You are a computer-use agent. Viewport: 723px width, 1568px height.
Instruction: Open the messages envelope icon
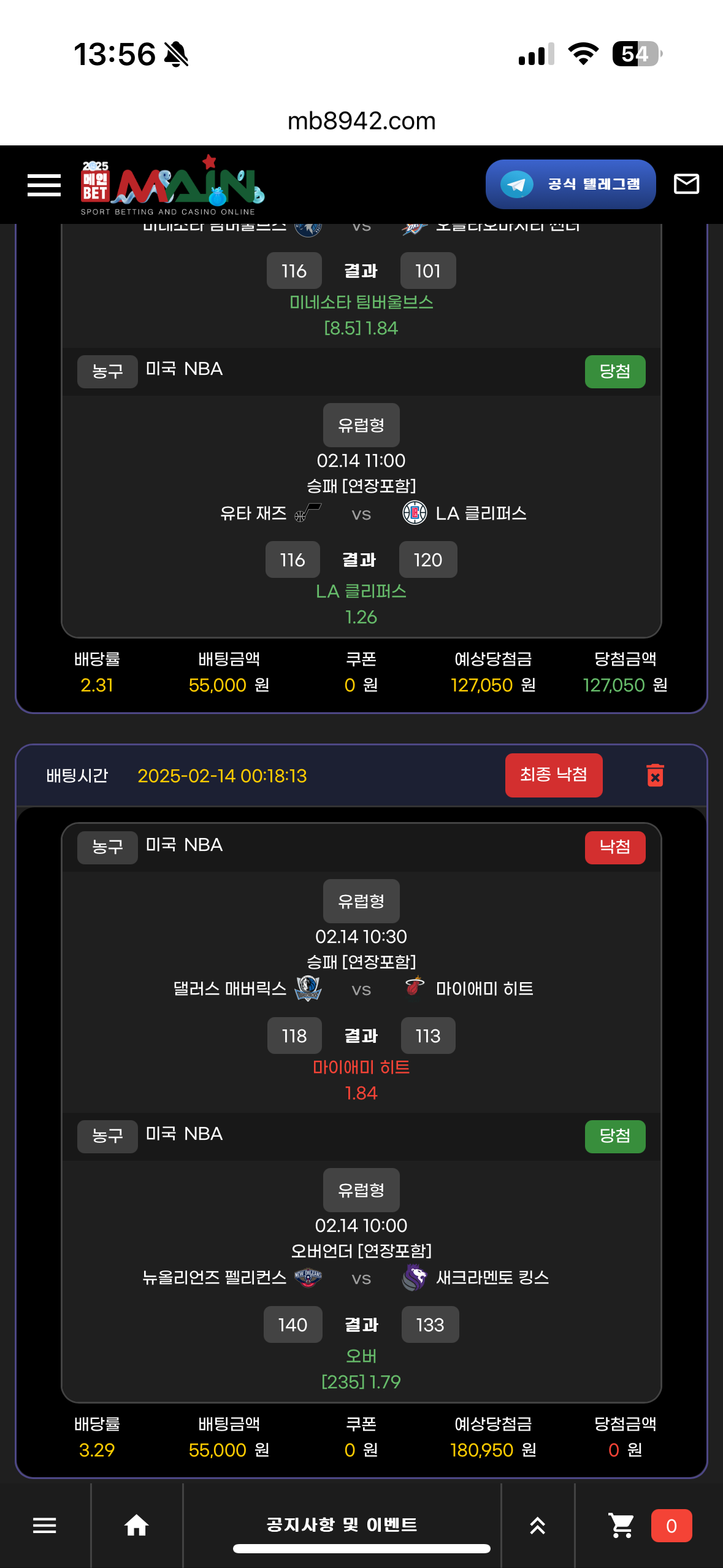[686, 184]
